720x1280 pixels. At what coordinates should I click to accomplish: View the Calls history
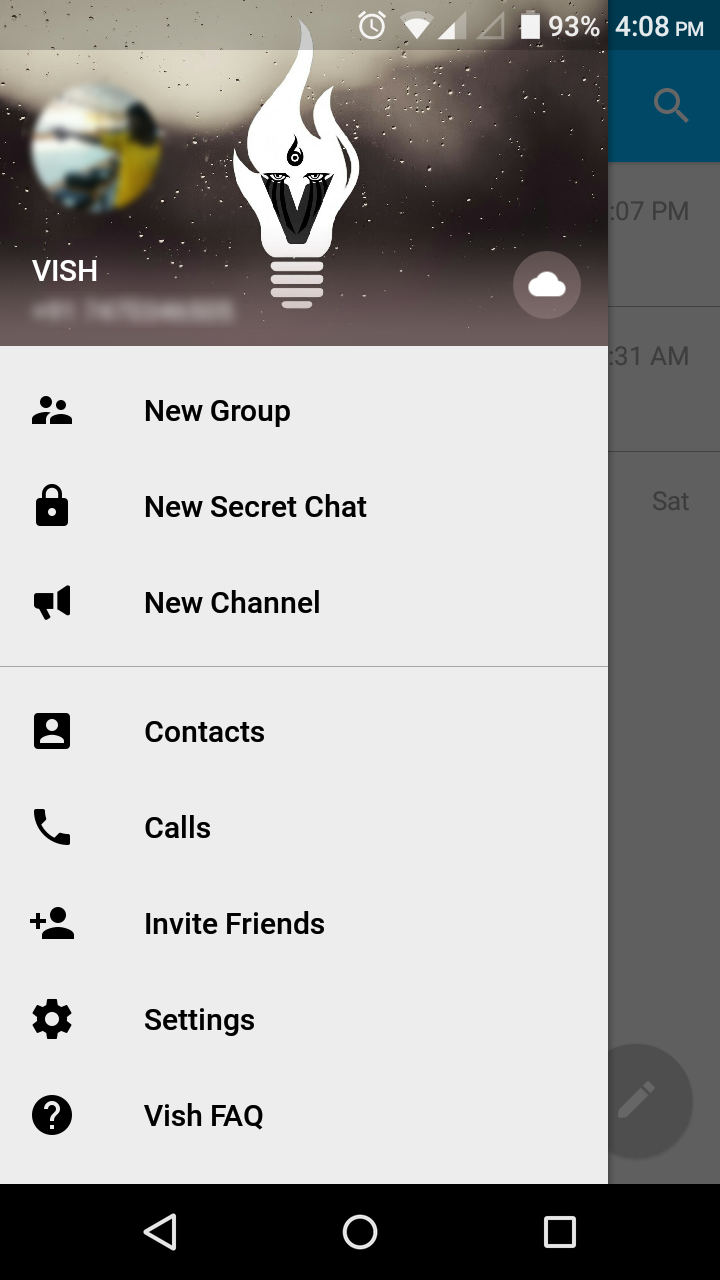click(177, 828)
